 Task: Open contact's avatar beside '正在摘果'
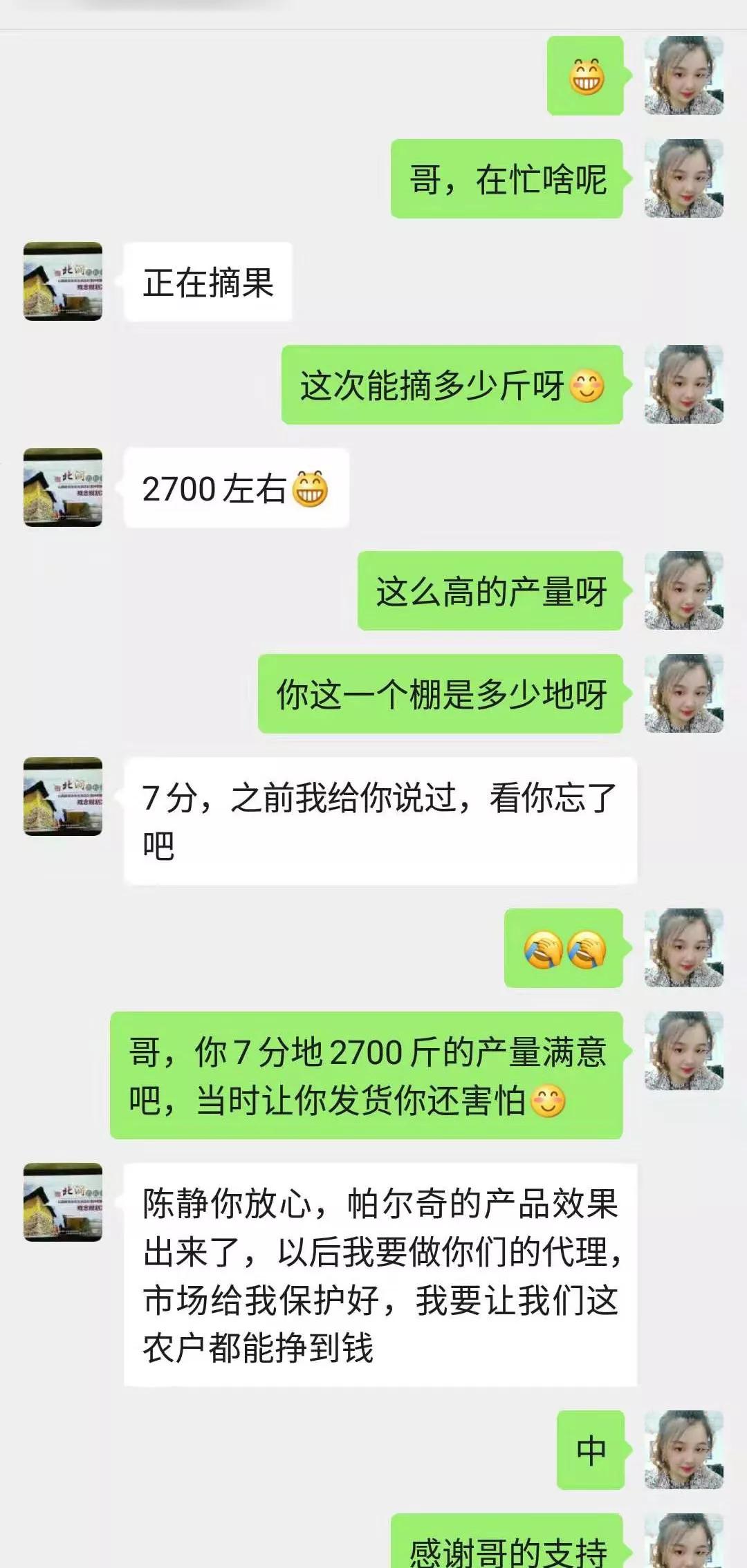point(63,281)
